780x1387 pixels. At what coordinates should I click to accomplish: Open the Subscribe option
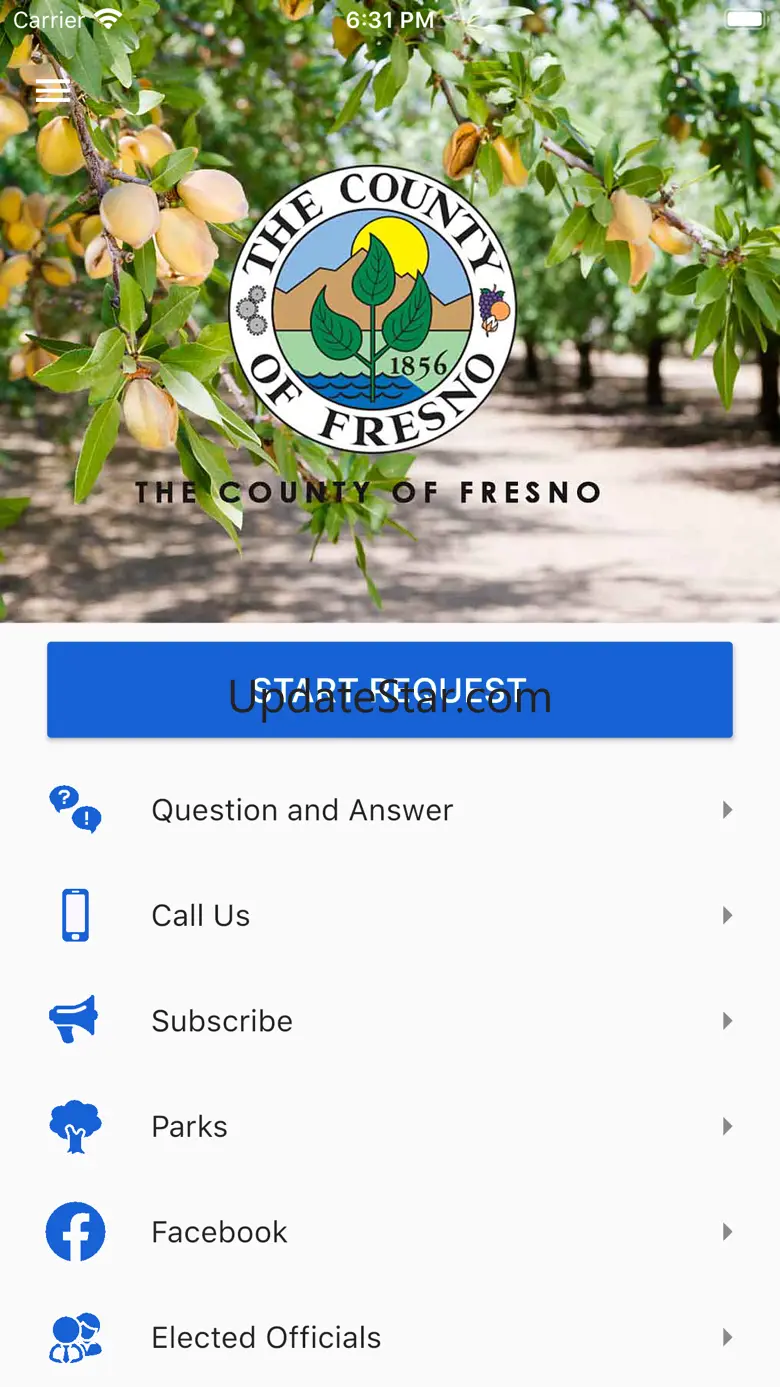coord(390,1021)
